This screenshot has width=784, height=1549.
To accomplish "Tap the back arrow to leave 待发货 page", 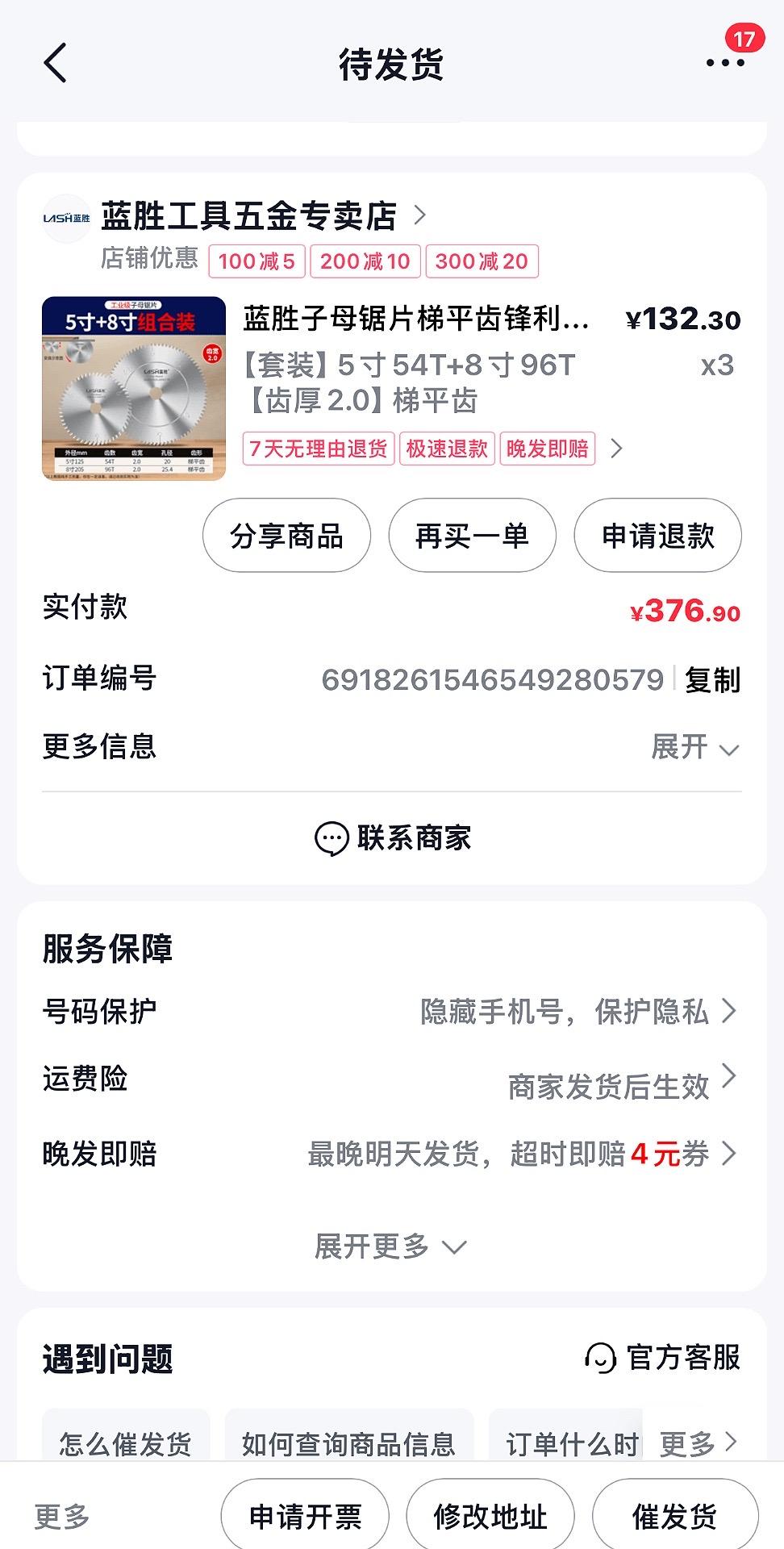I will click(x=54, y=65).
